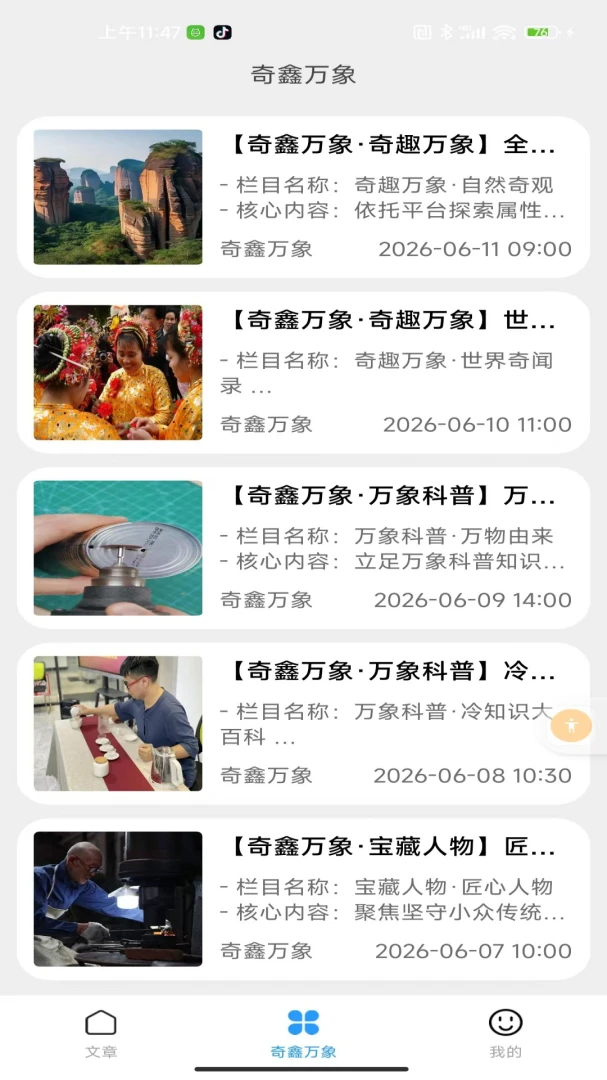Screen dimensions: 607x1080
Task: Switch to the 文章 tab
Action: pyautogui.click(x=101, y=1033)
